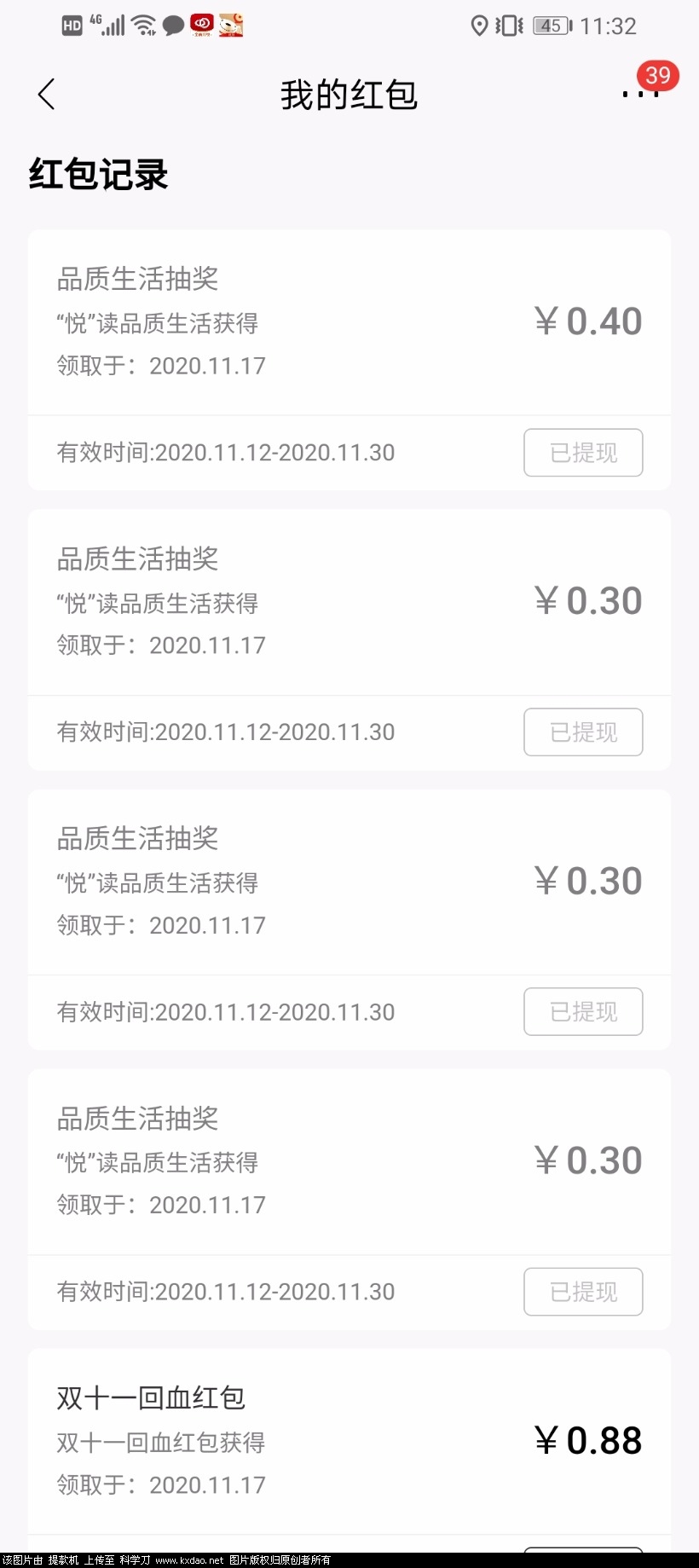Tap the back arrow to leave 我的红包
This screenshot has width=699, height=1568.
coord(47,95)
